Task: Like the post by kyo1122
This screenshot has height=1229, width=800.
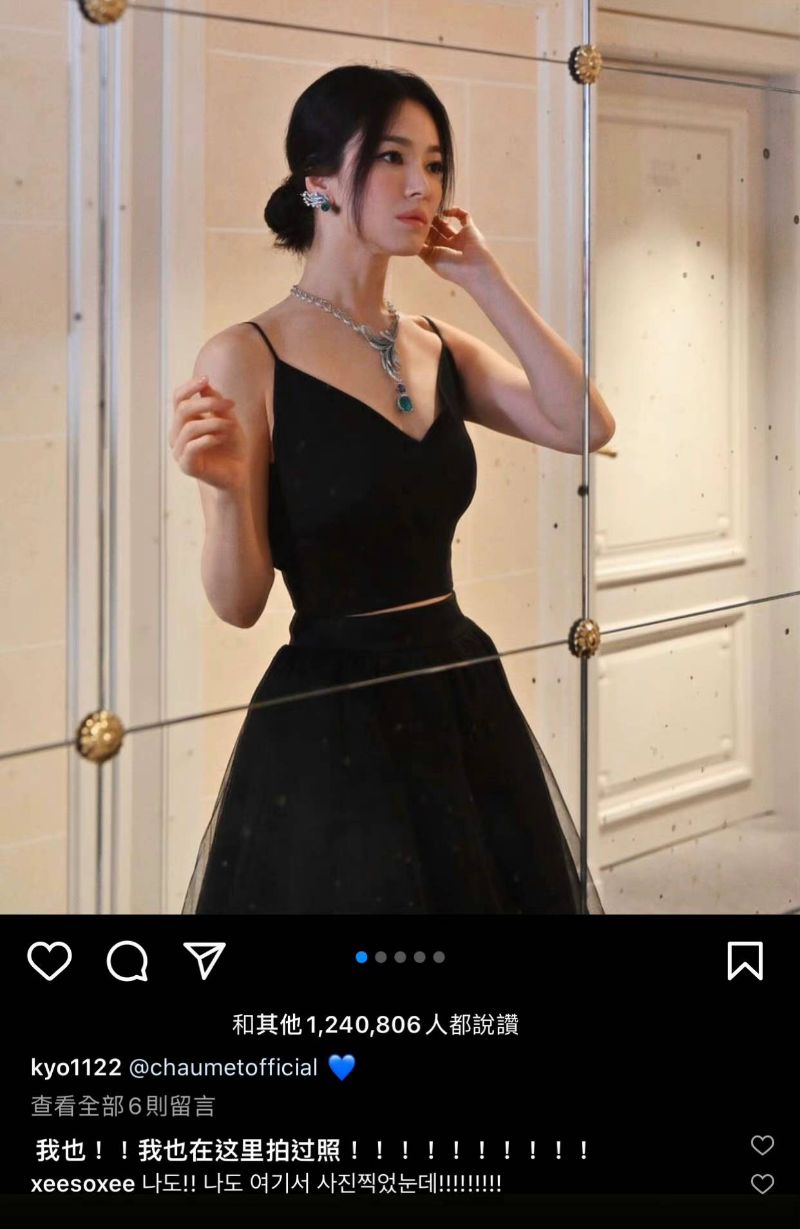Action: (49, 961)
